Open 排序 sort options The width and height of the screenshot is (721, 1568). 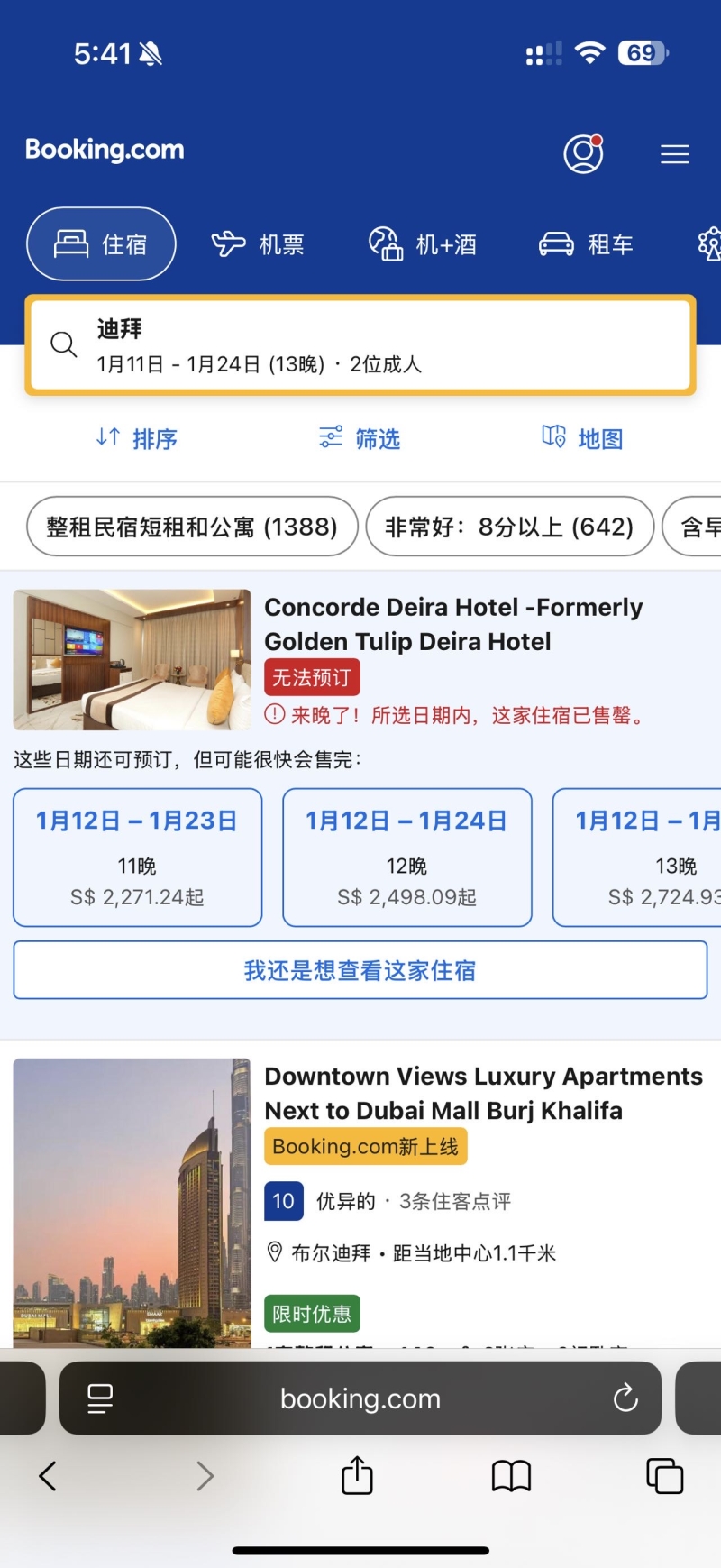tap(137, 438)
